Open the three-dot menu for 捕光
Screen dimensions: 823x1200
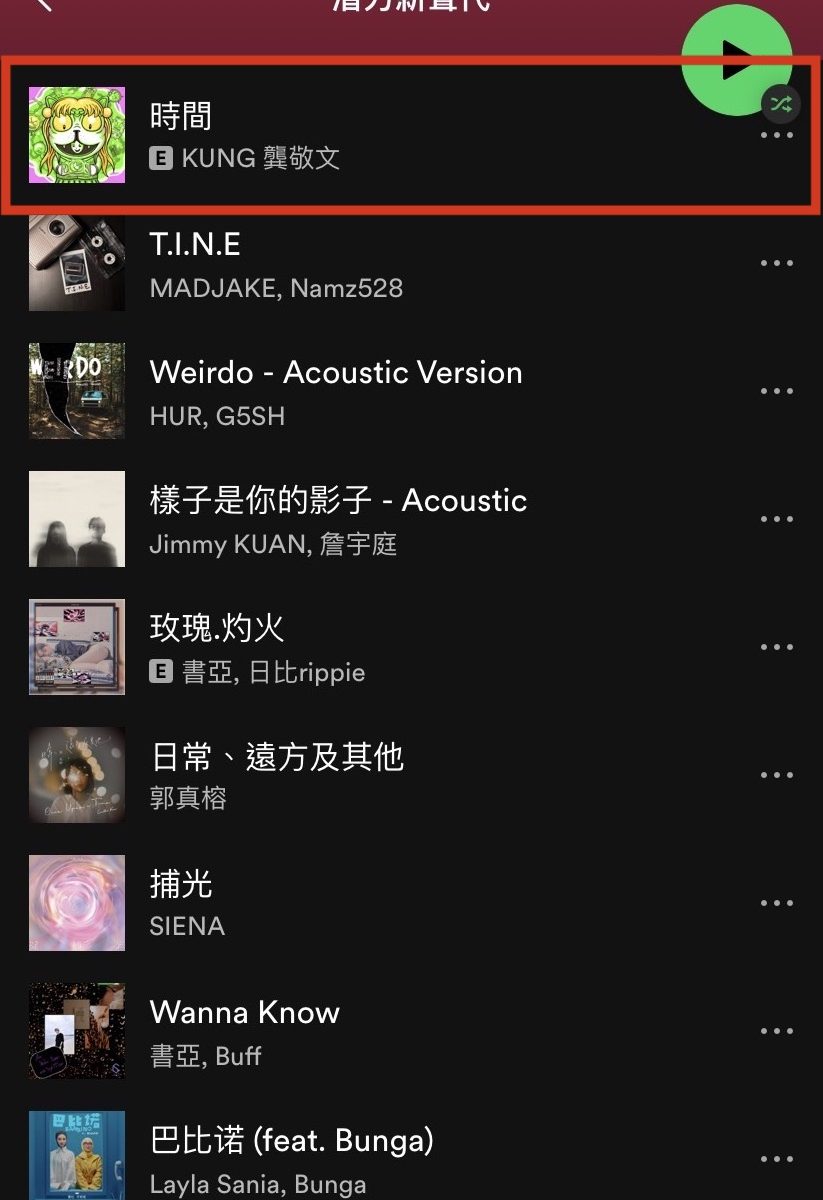click(776, 904)
